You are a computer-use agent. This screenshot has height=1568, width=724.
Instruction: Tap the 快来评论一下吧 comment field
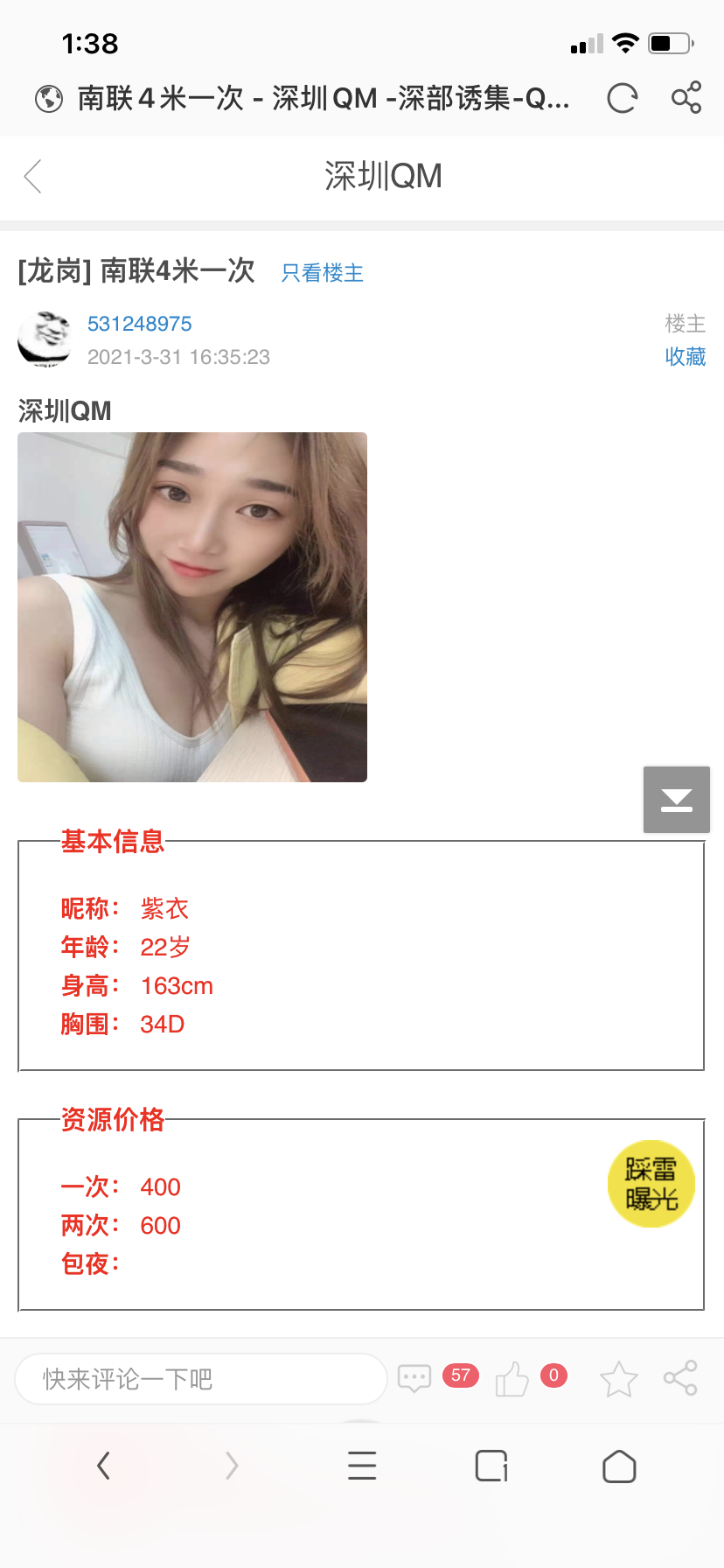[201, 1379]
